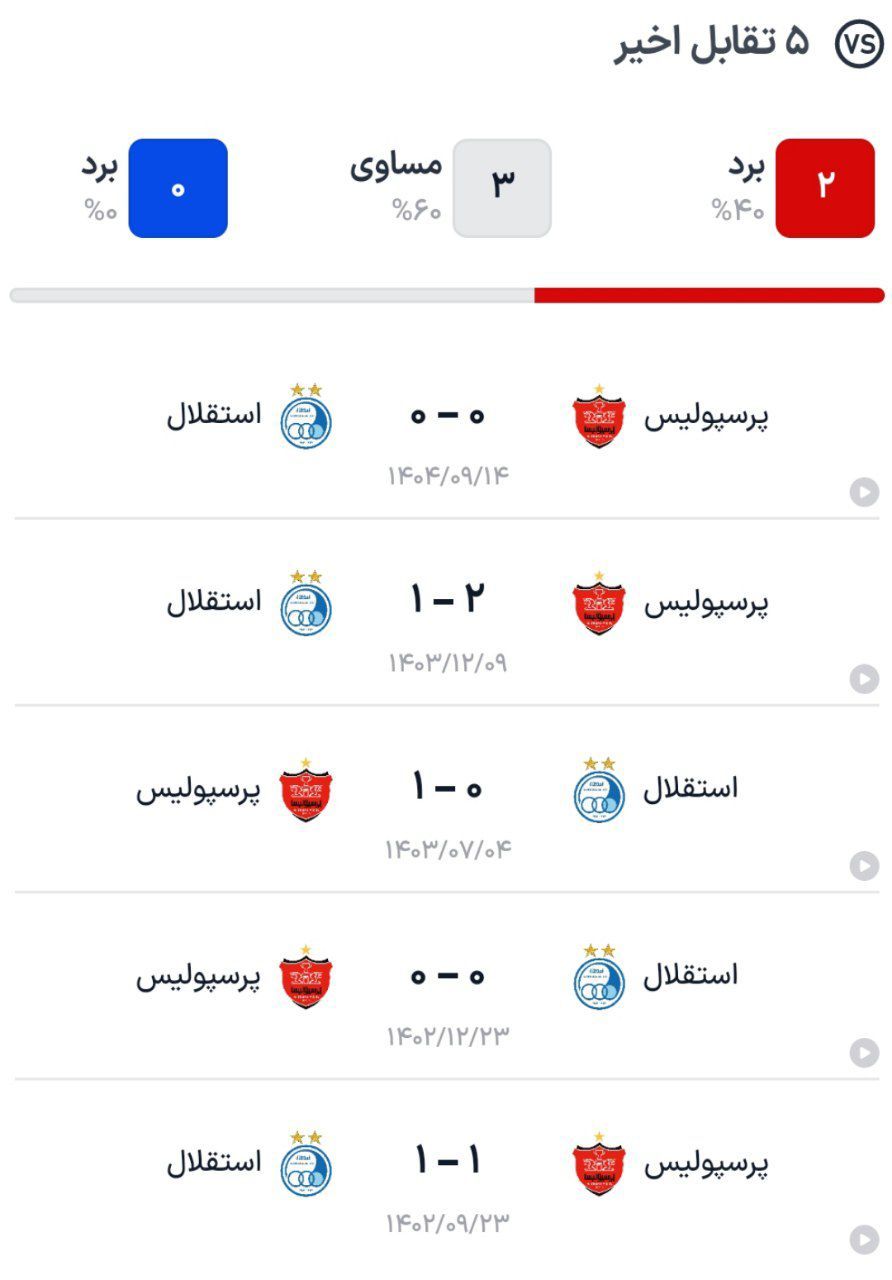
Task: Play video of the 1402/09/23 match
Action: [864, 1240]
